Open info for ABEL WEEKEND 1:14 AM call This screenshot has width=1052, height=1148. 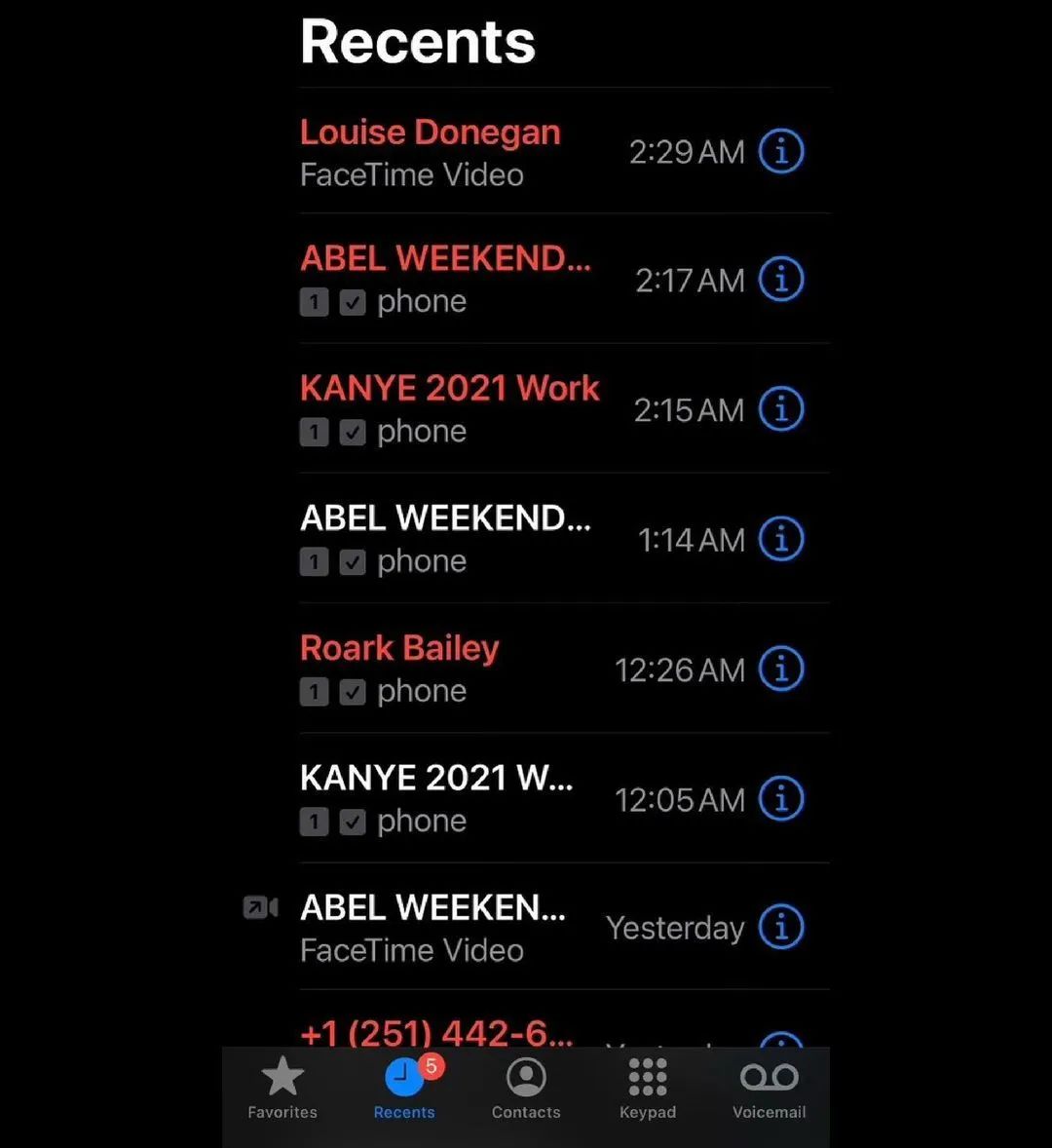click(780, 539)
